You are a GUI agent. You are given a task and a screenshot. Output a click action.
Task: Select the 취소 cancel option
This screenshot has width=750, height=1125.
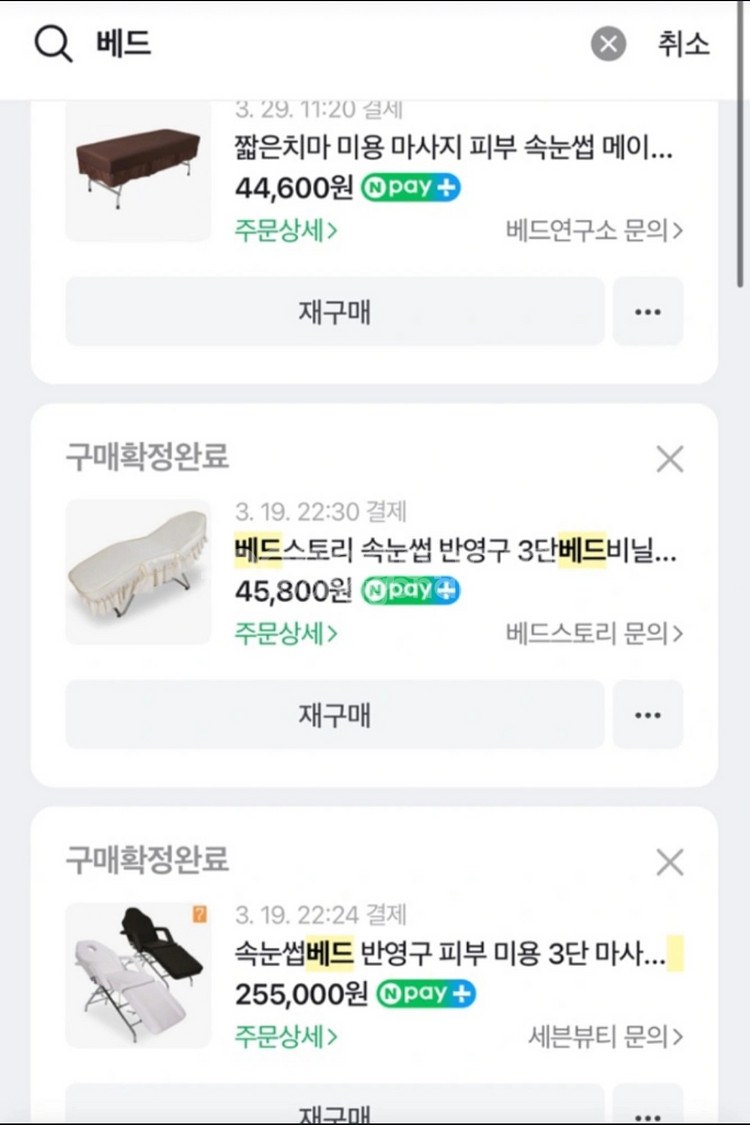[x=682, y=44]
